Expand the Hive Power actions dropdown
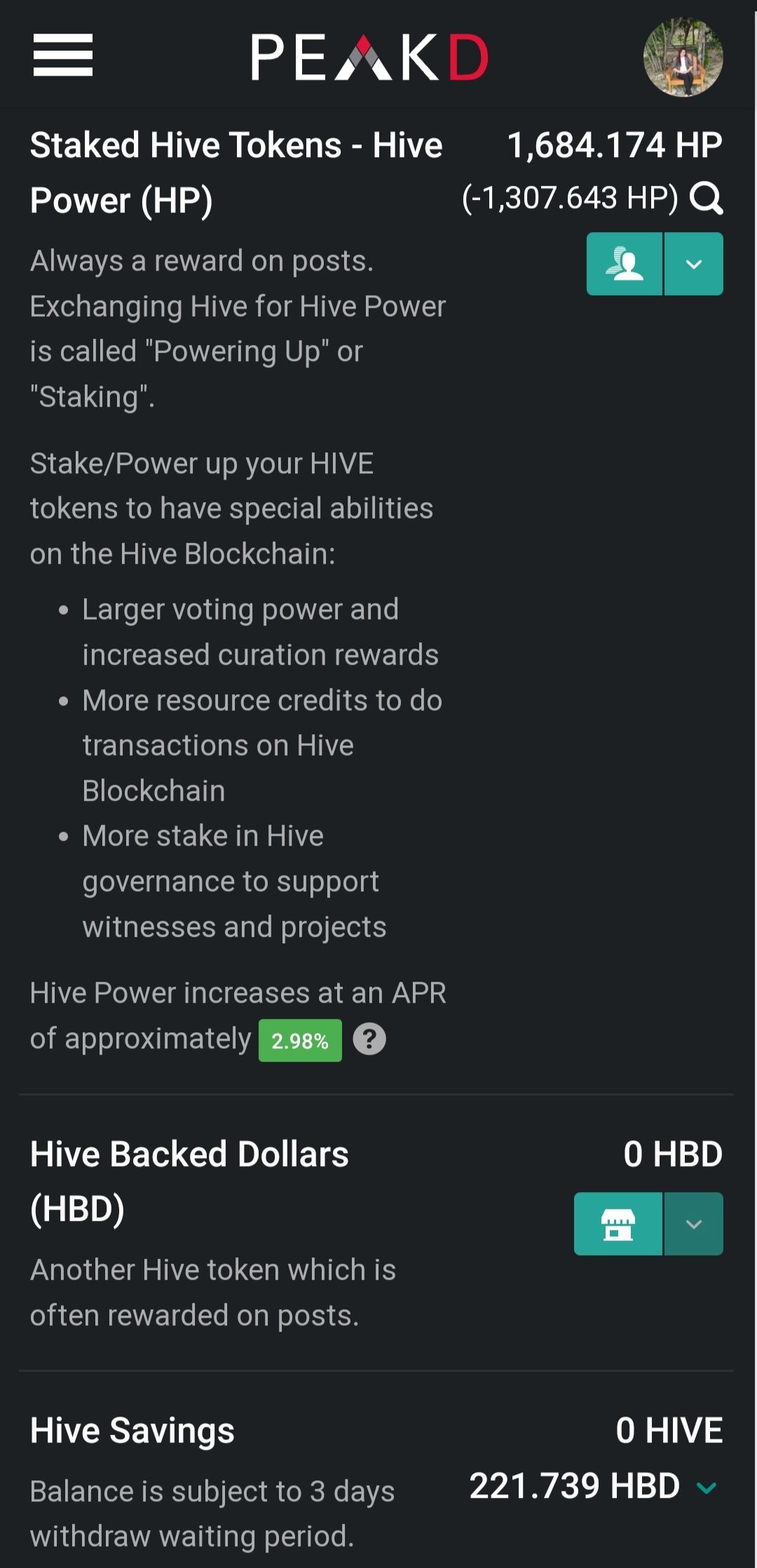 [x=693, y=264]
